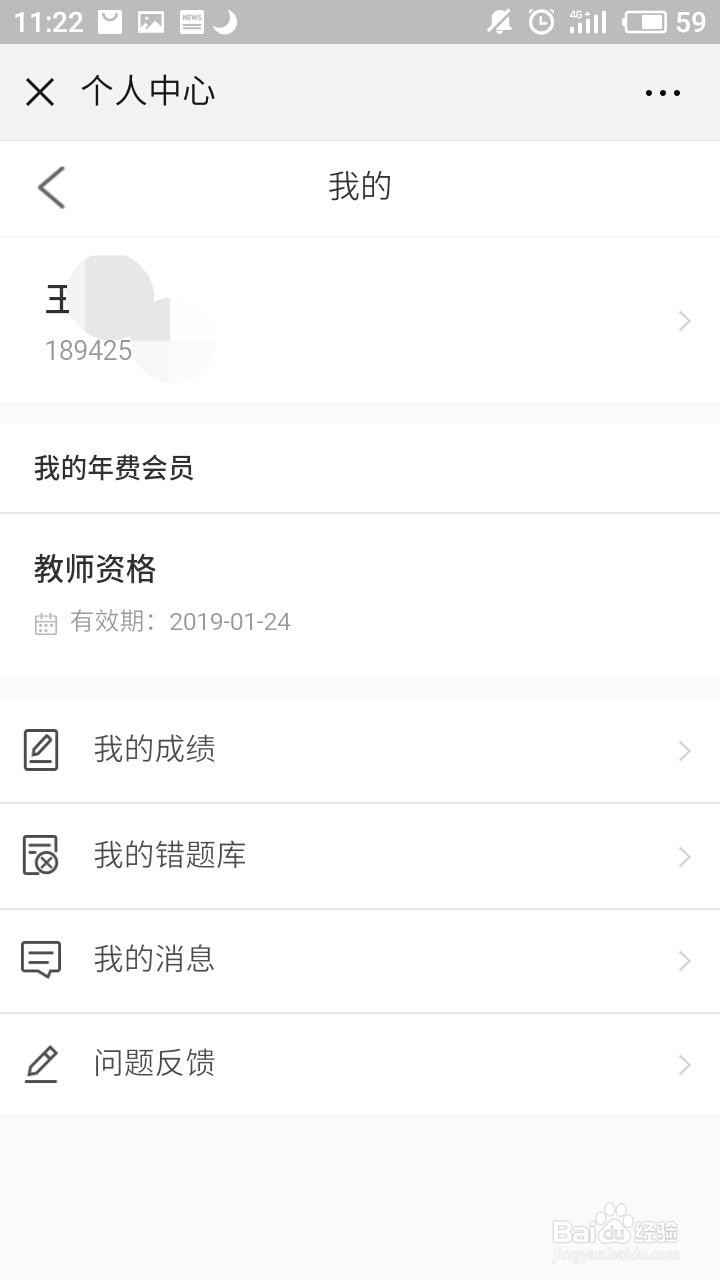The image size is (720, 1280).
Task: Expand 我的消息 with its arrow
Action: [x=684, y=960]
